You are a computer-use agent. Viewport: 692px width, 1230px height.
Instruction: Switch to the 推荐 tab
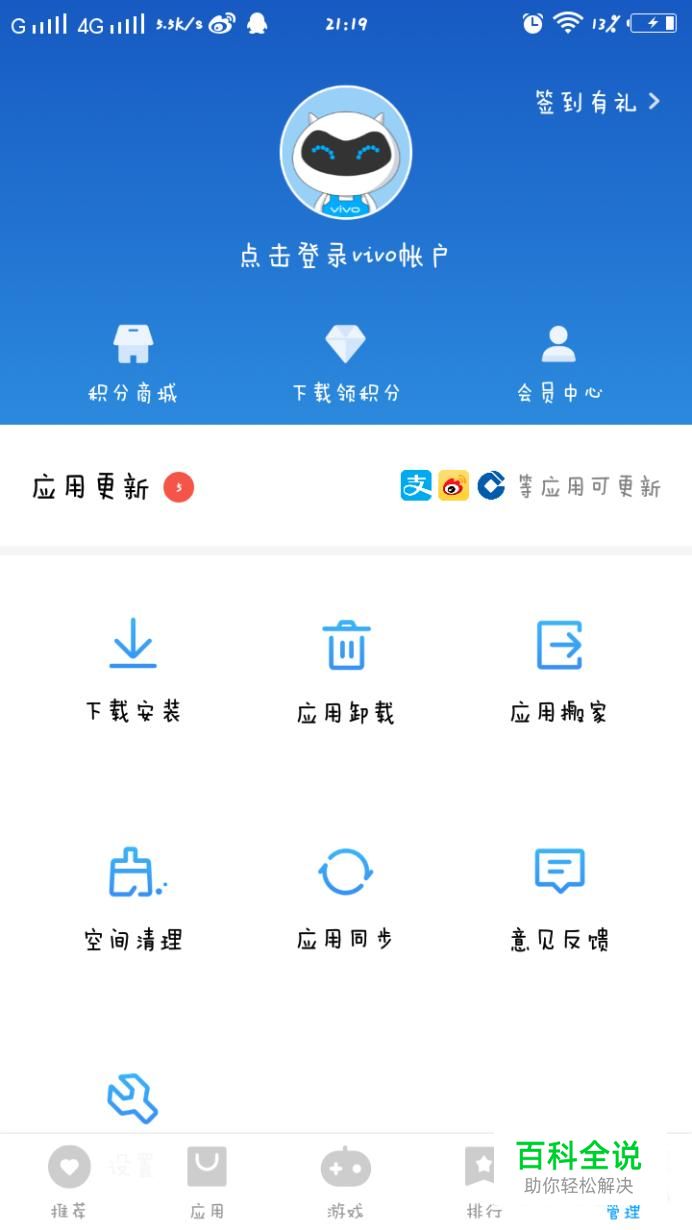(x=69, y=1182)
